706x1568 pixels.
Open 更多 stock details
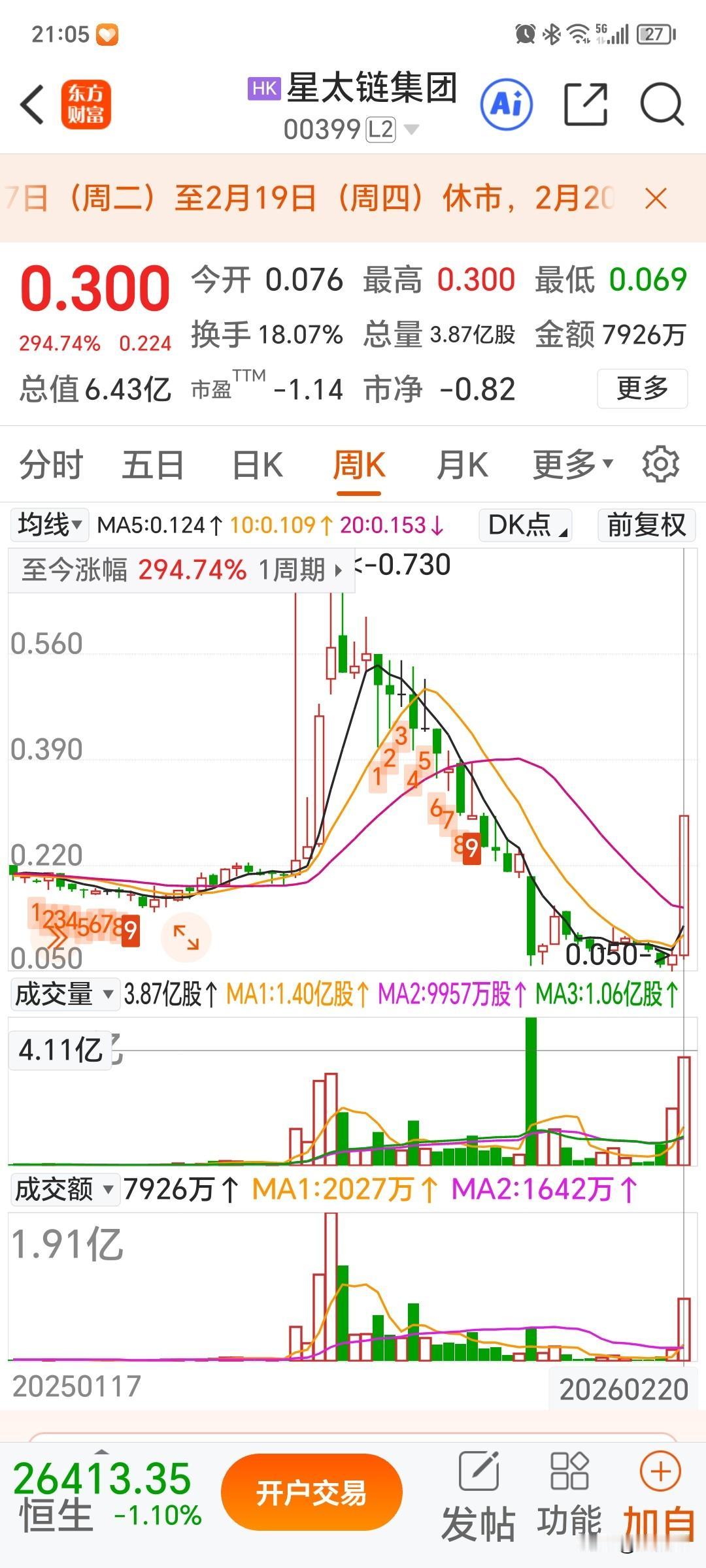(643, 387)
